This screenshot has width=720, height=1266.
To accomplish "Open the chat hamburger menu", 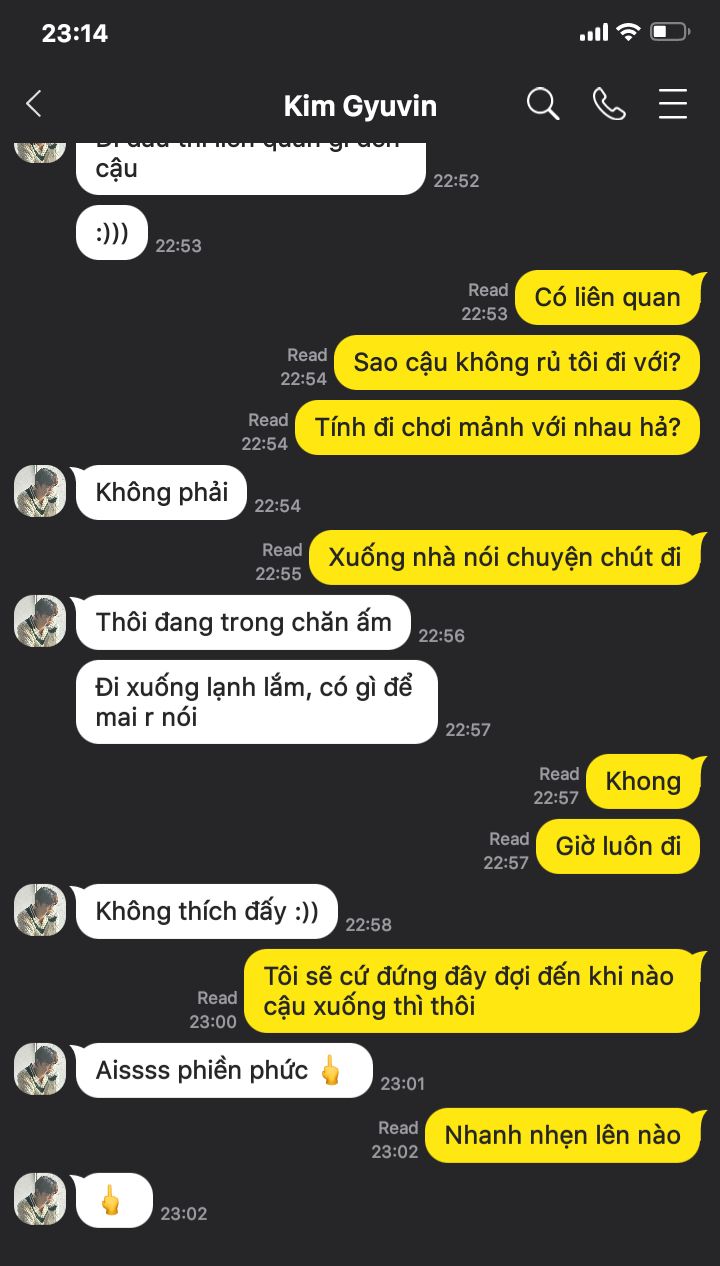I will pyautogui.click(x=673, y=104).
